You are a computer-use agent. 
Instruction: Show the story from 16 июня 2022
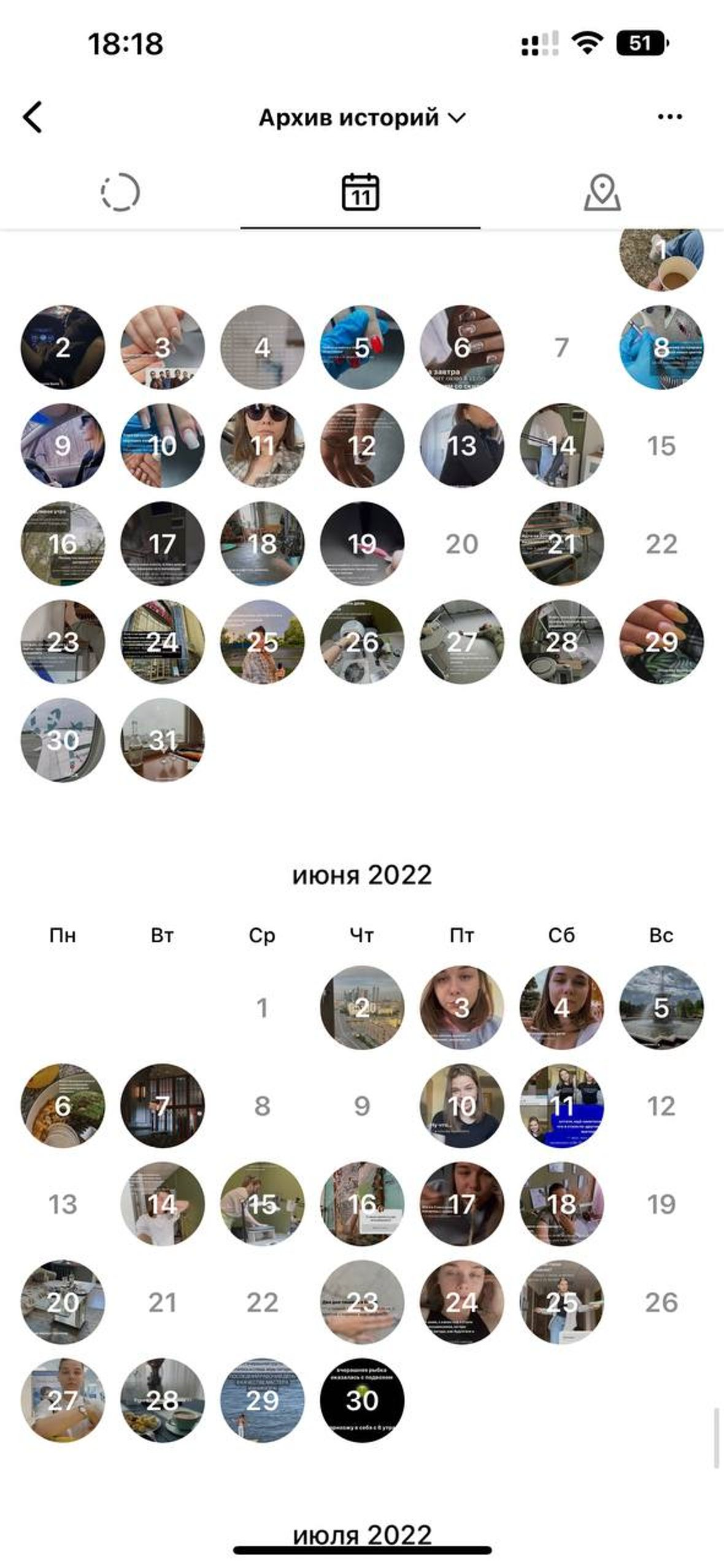362,1204
